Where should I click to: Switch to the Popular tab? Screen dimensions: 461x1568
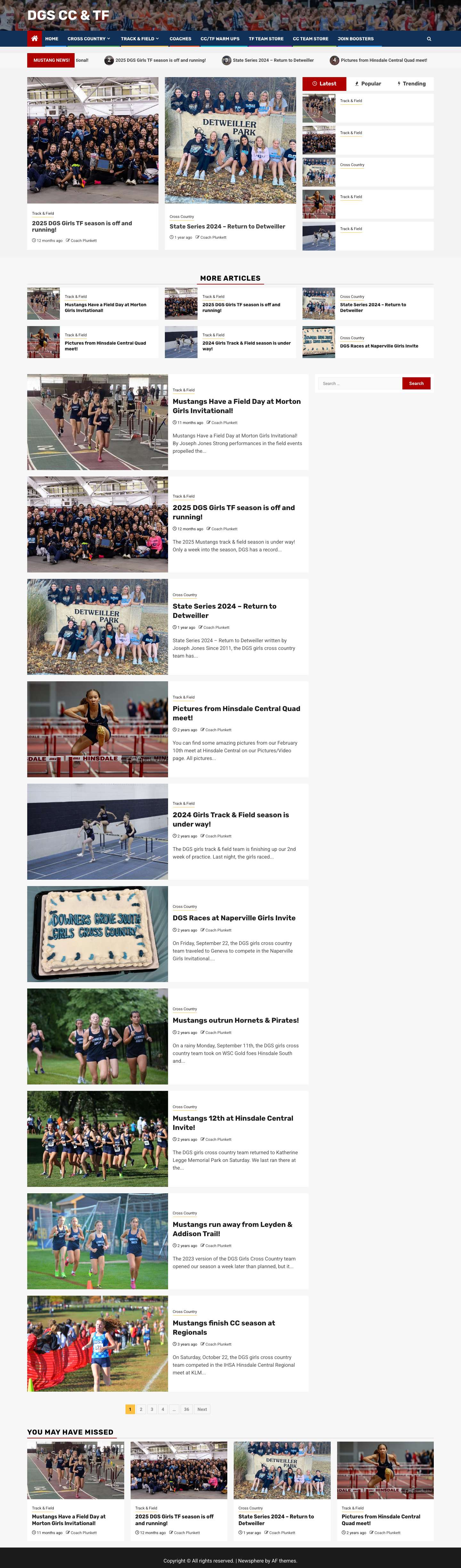368,84
